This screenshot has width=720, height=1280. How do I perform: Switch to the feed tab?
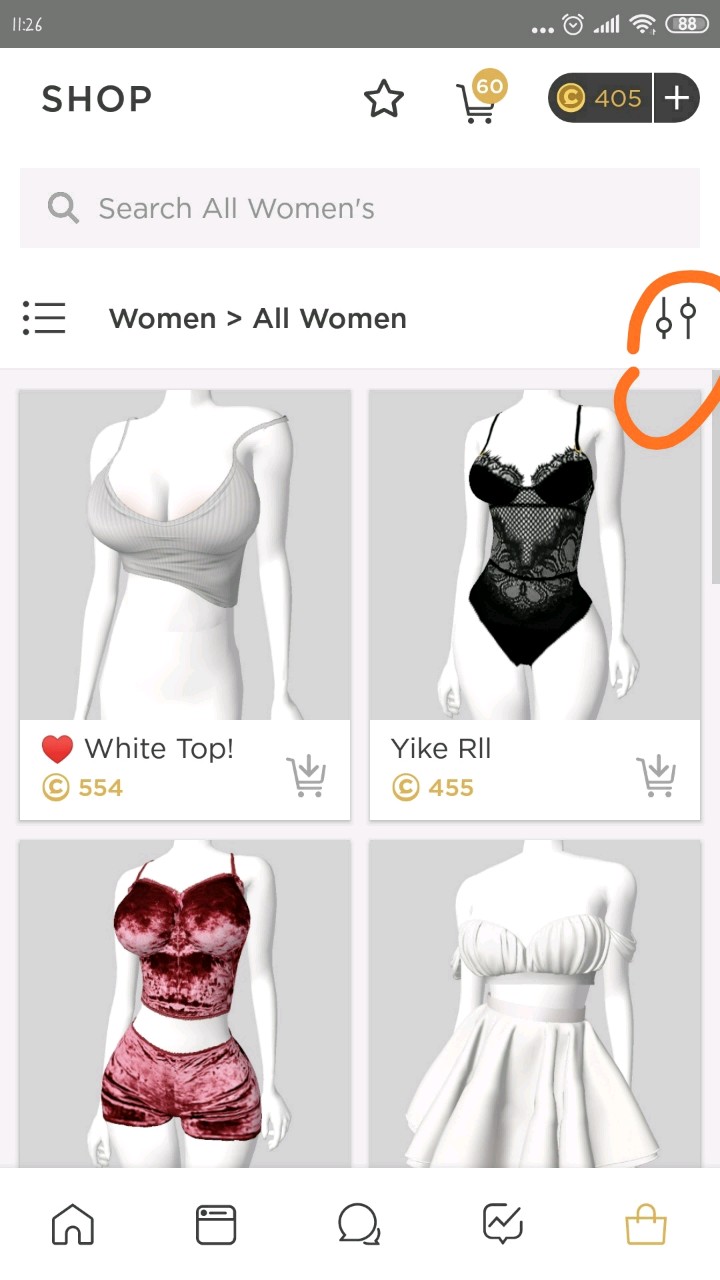click(x=216, y=1224)
